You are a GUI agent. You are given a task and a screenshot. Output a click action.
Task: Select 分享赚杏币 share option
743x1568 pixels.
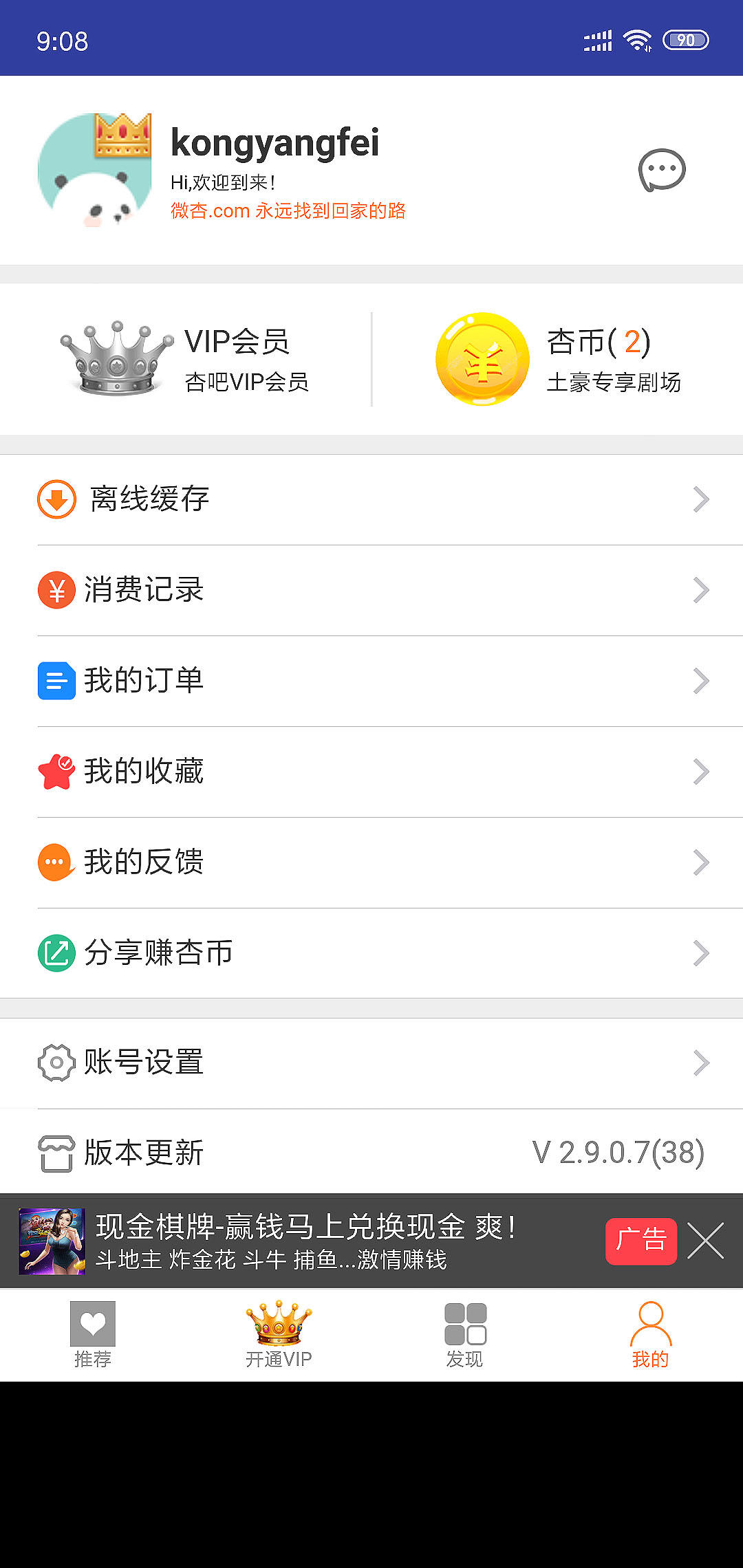pos(371,953)
